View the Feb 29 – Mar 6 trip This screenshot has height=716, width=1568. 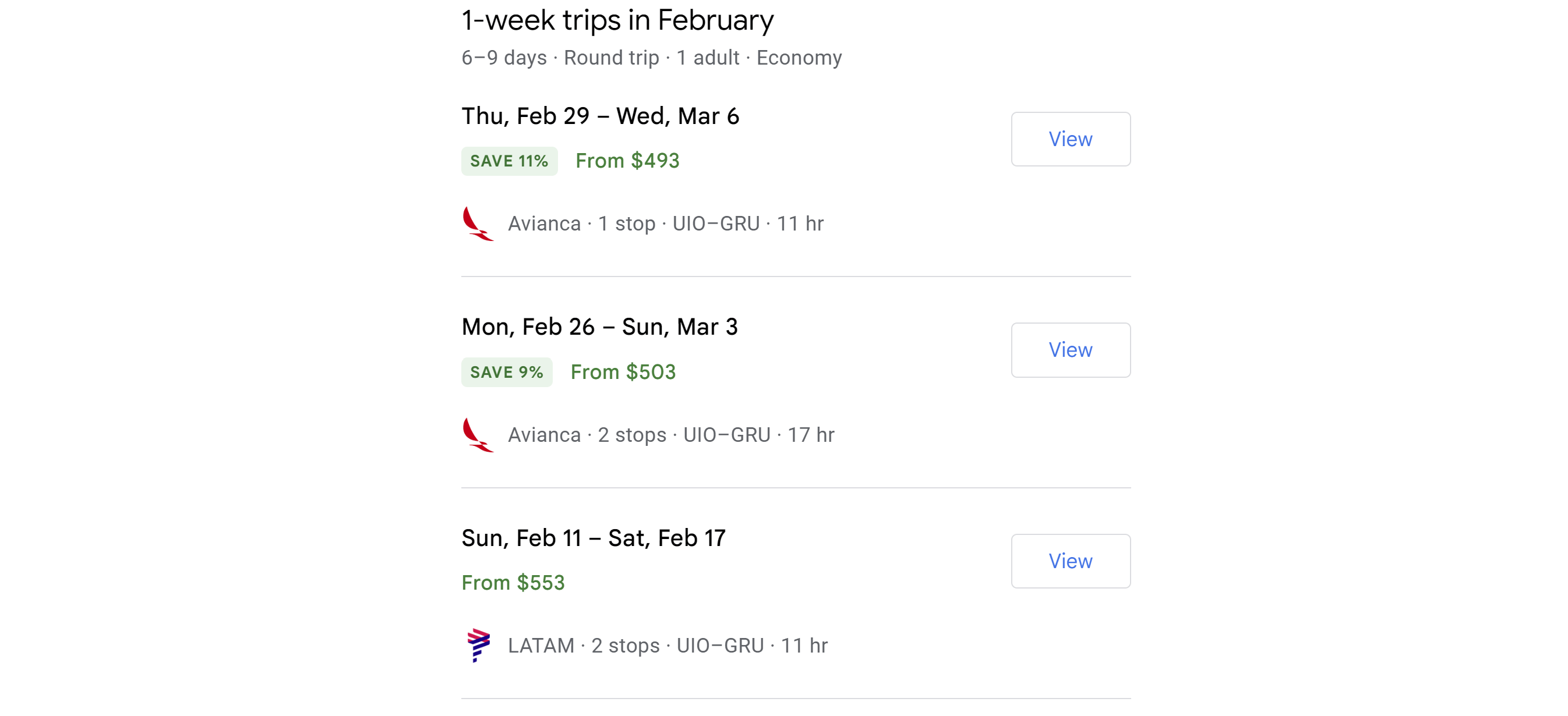pos(1070,139)
